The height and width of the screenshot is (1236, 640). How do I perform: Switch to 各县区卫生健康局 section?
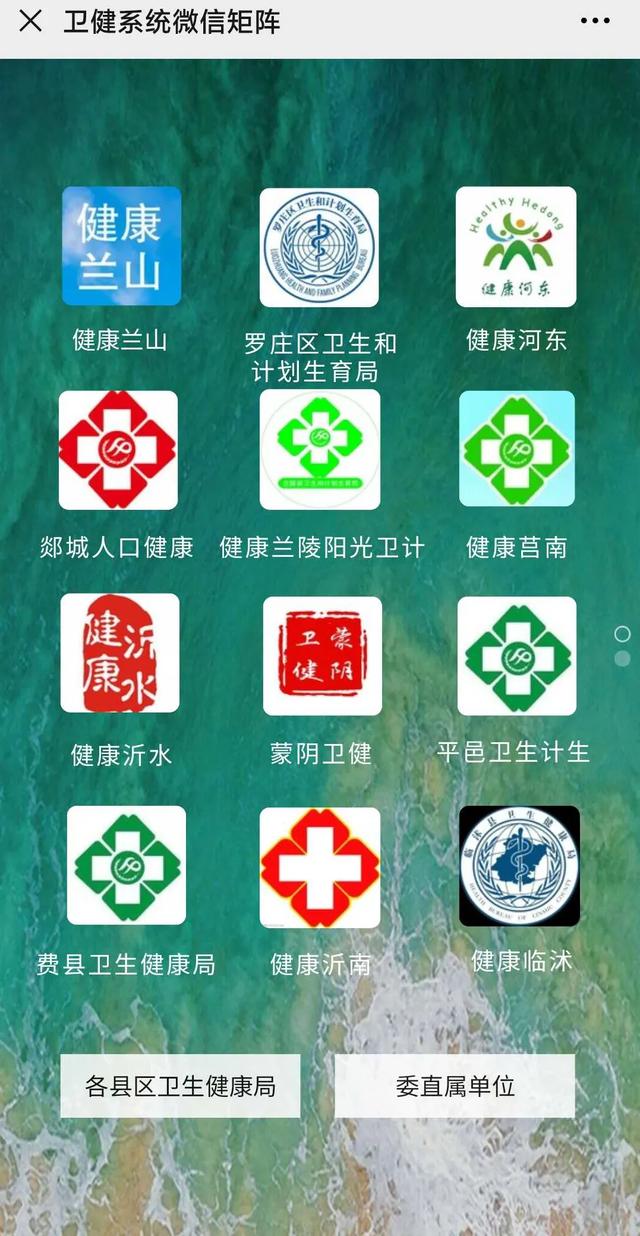(180, 1086)
